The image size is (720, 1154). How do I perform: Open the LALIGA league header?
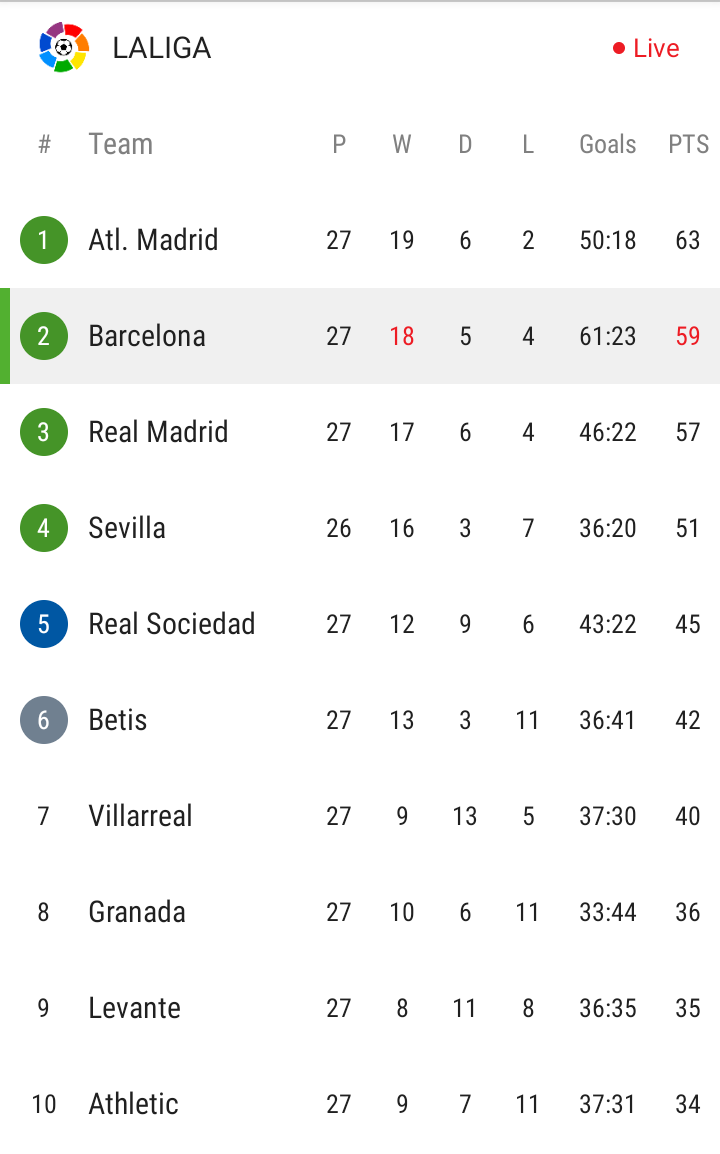[160, 48]
